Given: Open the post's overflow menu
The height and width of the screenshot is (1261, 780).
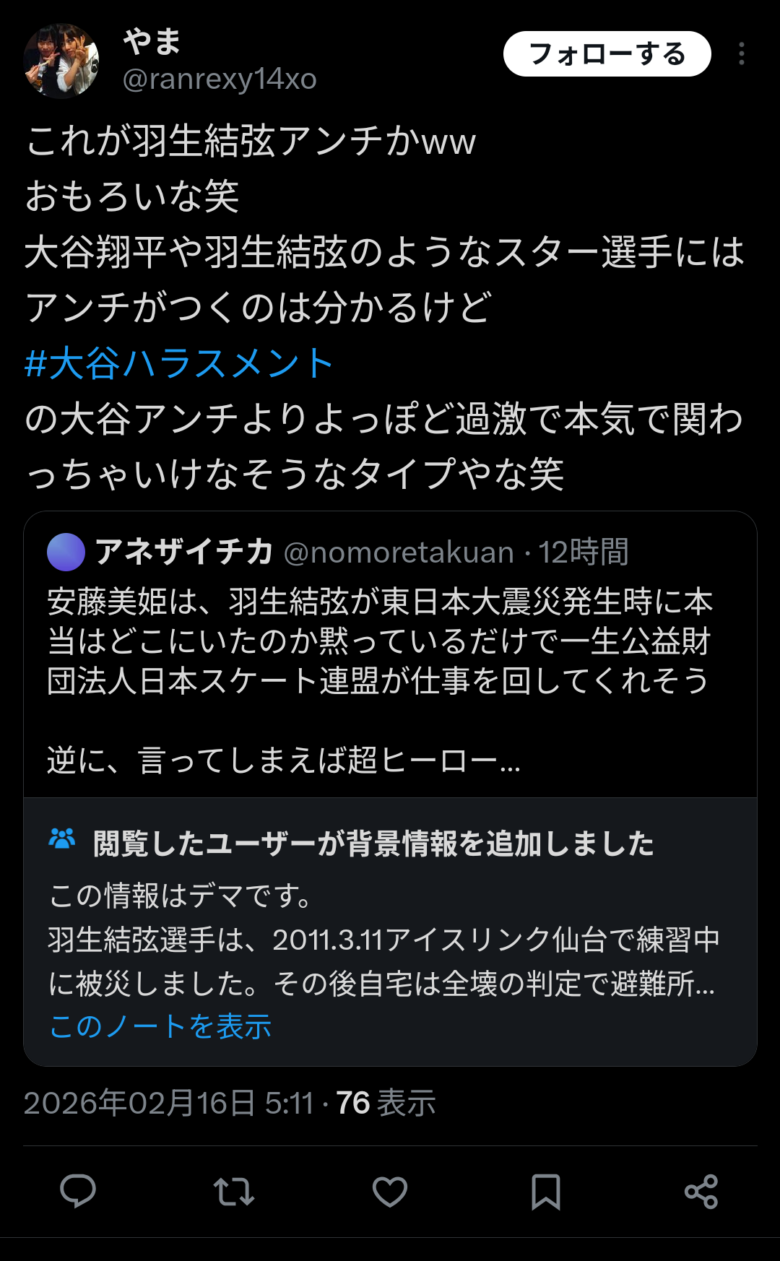Looking at the screenshot, I should click(741, 54).
